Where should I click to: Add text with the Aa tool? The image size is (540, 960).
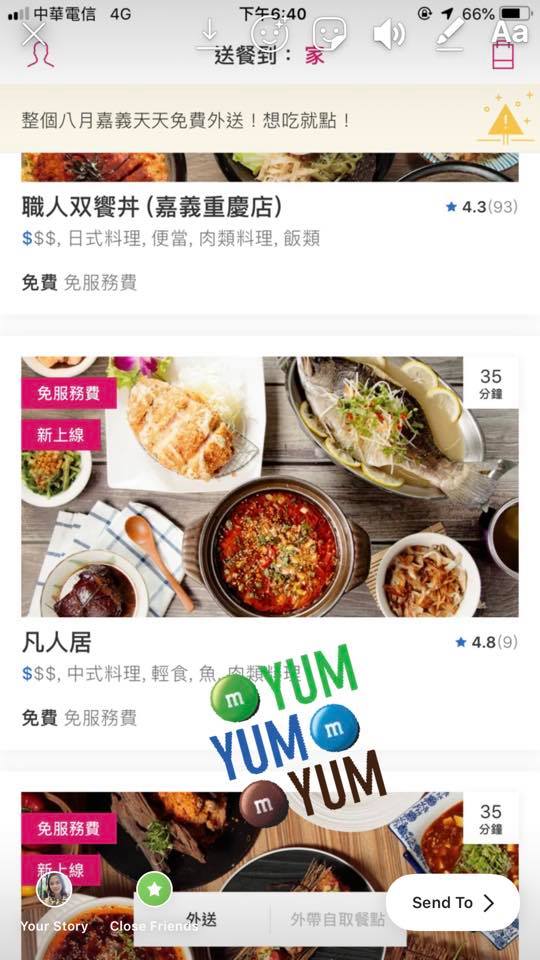pos(509,32)
